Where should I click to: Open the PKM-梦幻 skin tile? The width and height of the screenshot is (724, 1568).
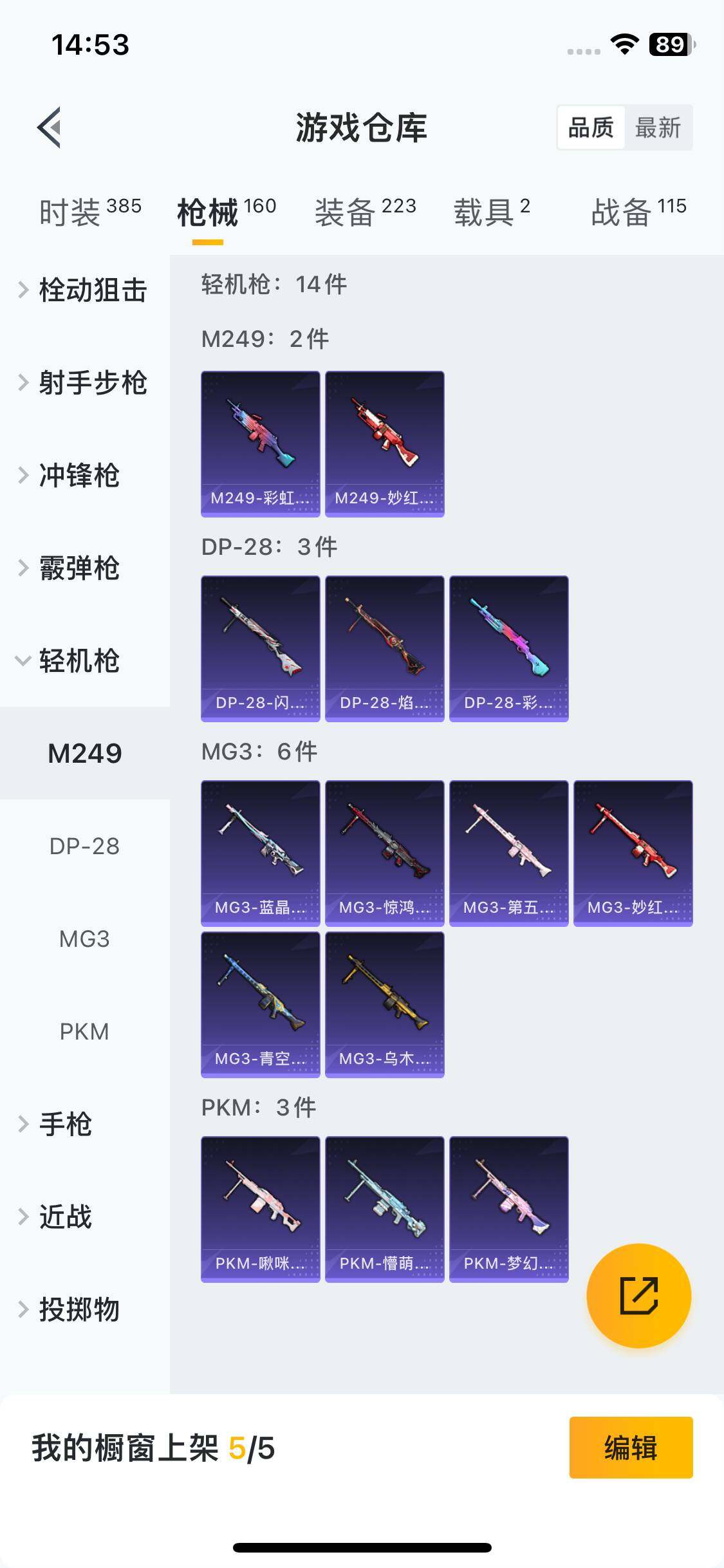pos(508,1209)
